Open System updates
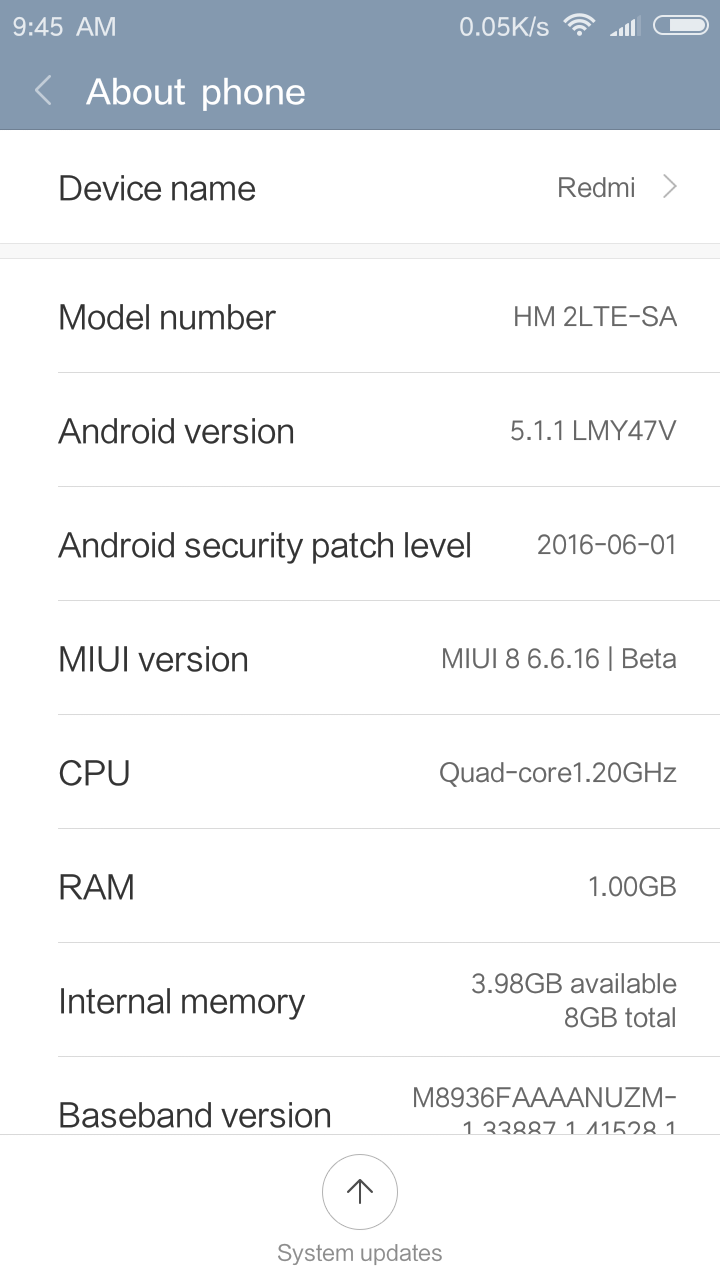Image resolution: width=720 pixels, height=1280 pixels. [360, 1192]
